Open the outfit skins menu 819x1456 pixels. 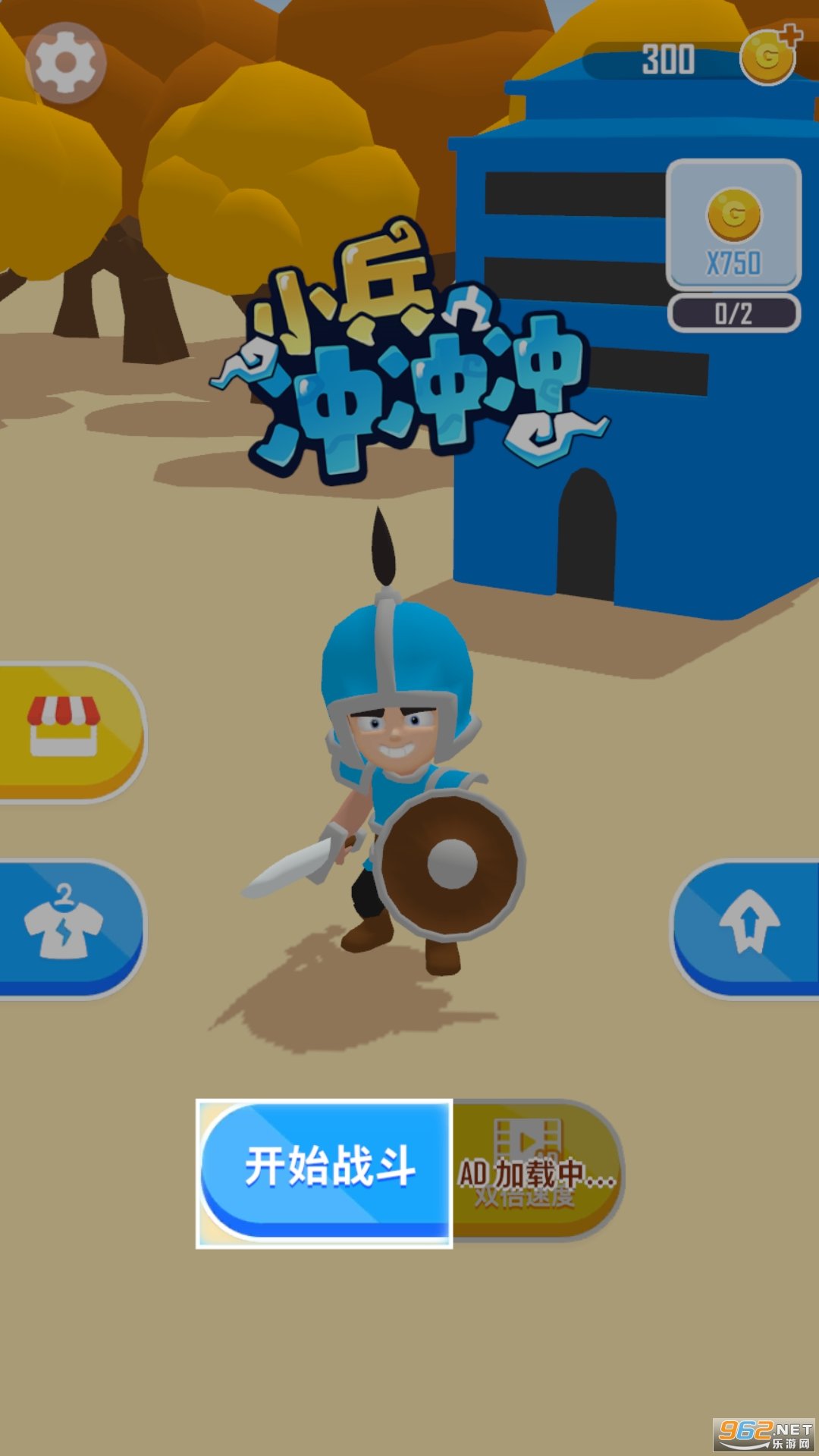67,927
